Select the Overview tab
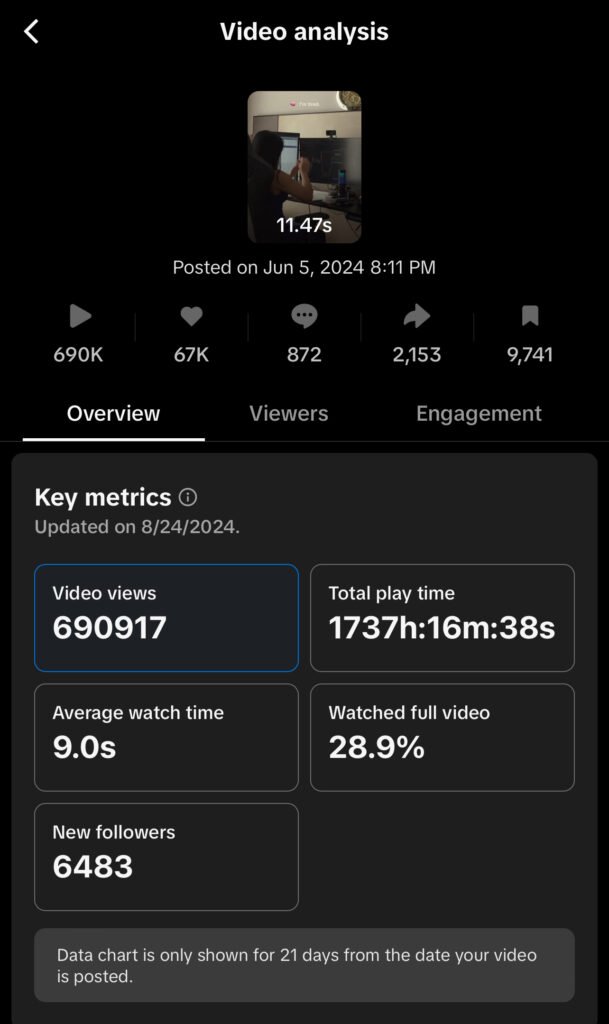This screenshot has height=1024, width=609. point(113,413)
